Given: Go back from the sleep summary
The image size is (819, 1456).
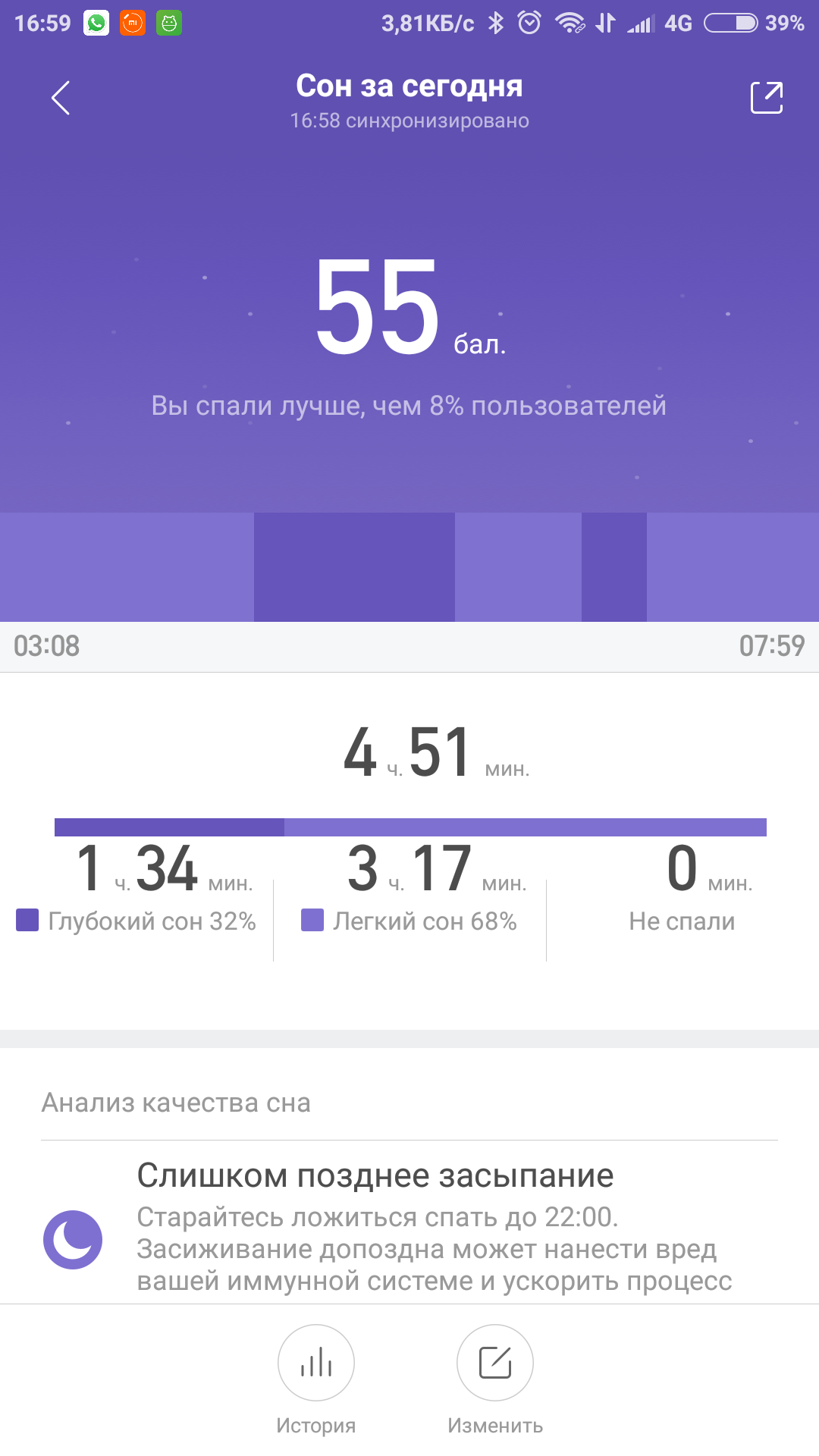Looking at the screenshot, I should (x=61, y=98).
